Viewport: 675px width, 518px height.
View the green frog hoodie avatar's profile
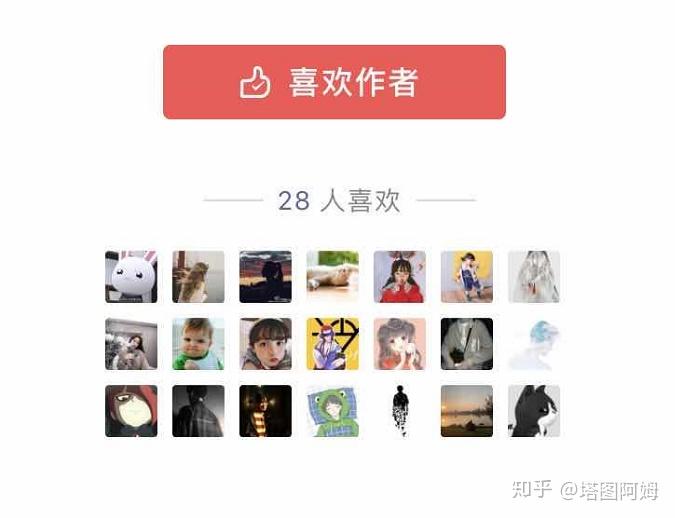[x=332, y=411]
